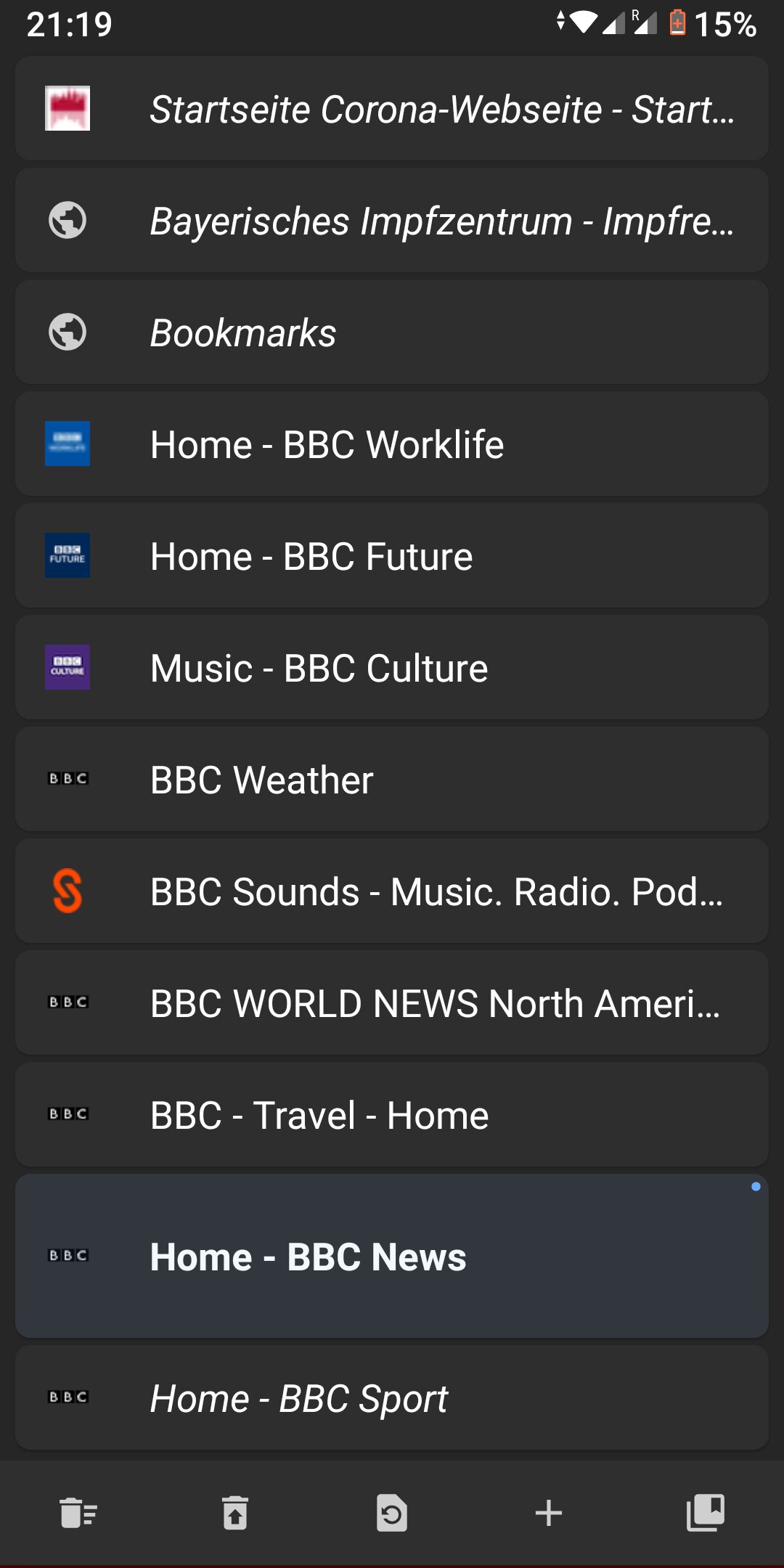The height and width of the screenshot is (1568, 784).
Task: Open the Startseite Corona-Webseite tab
Action: [392, 109]
